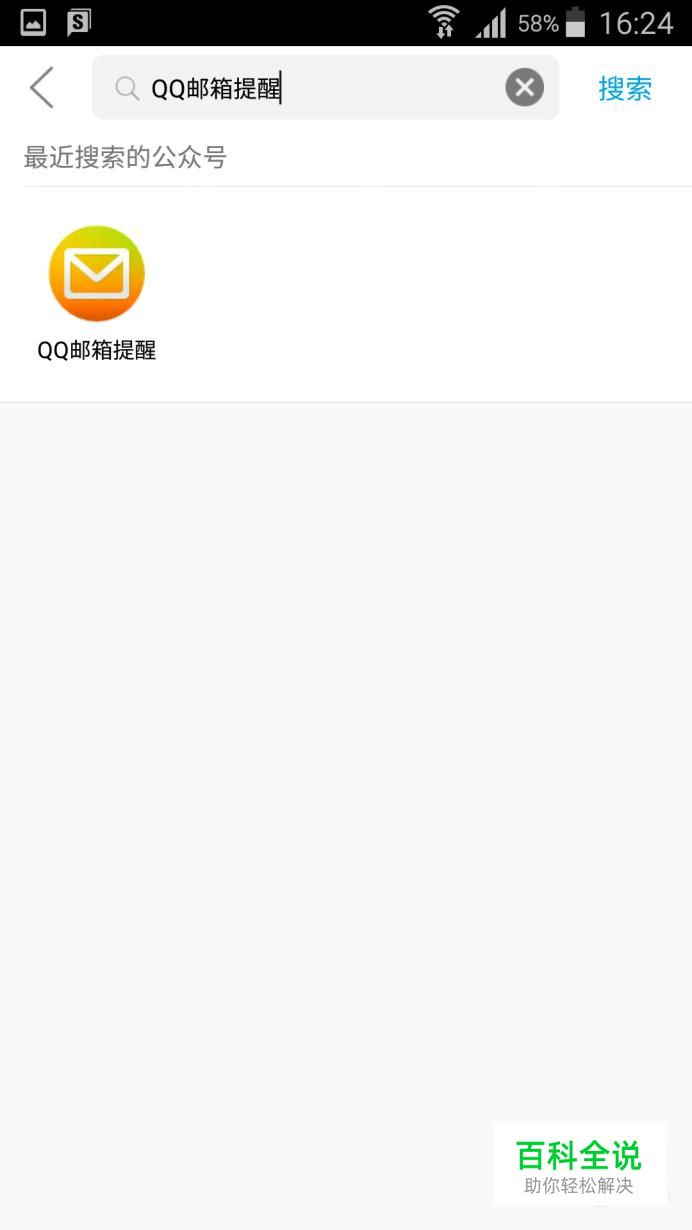
Task: Clear the search text with the X
Action: point(524,88)
